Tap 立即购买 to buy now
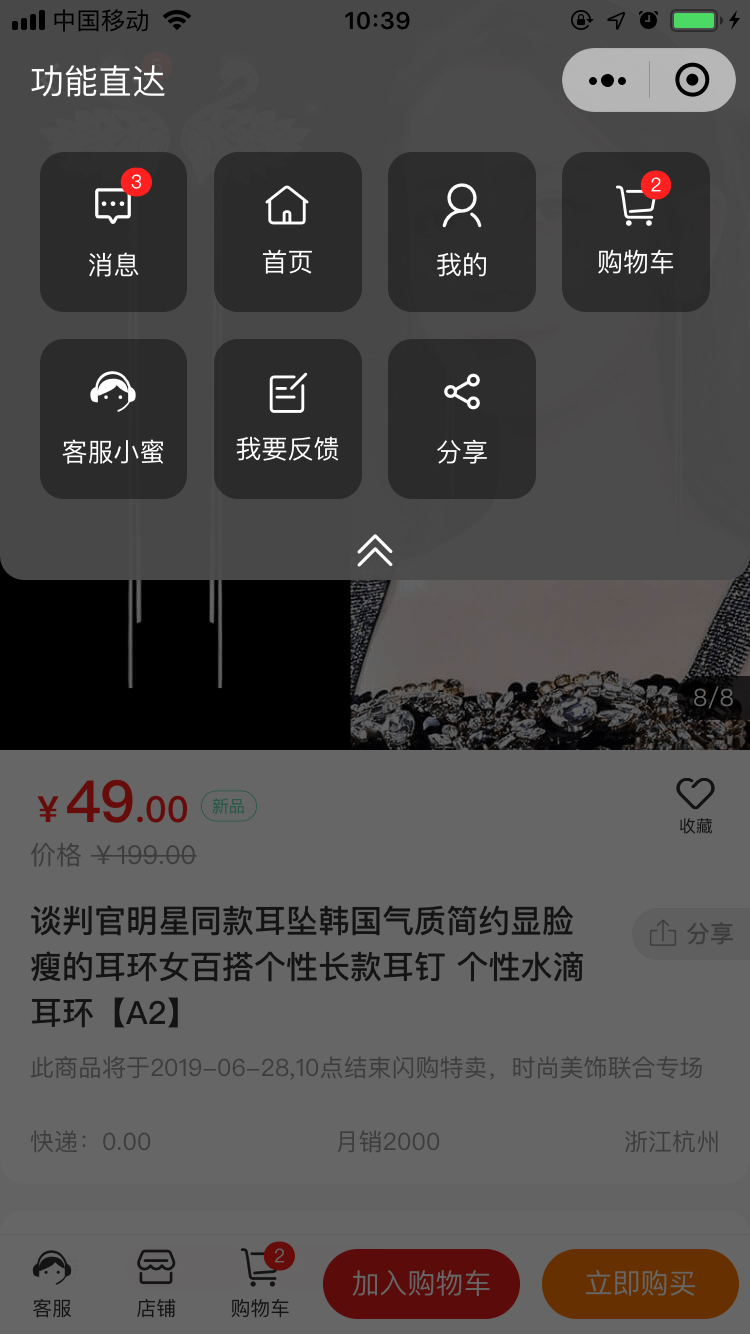This screenshot has height=1334, width=750. point(640,1284)
